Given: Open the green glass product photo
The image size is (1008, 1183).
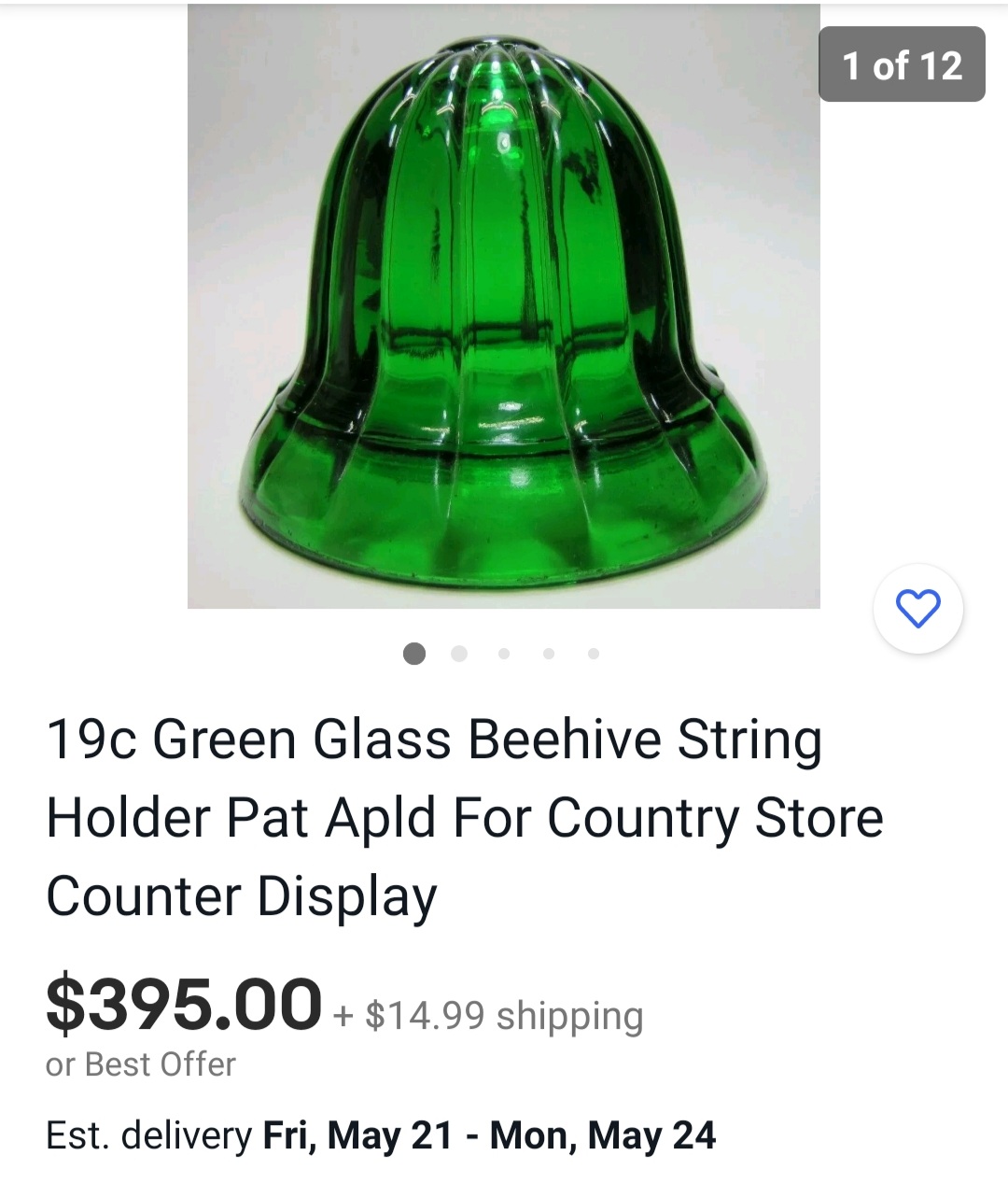Looking at the screenshot, I should tap(504, 308).
